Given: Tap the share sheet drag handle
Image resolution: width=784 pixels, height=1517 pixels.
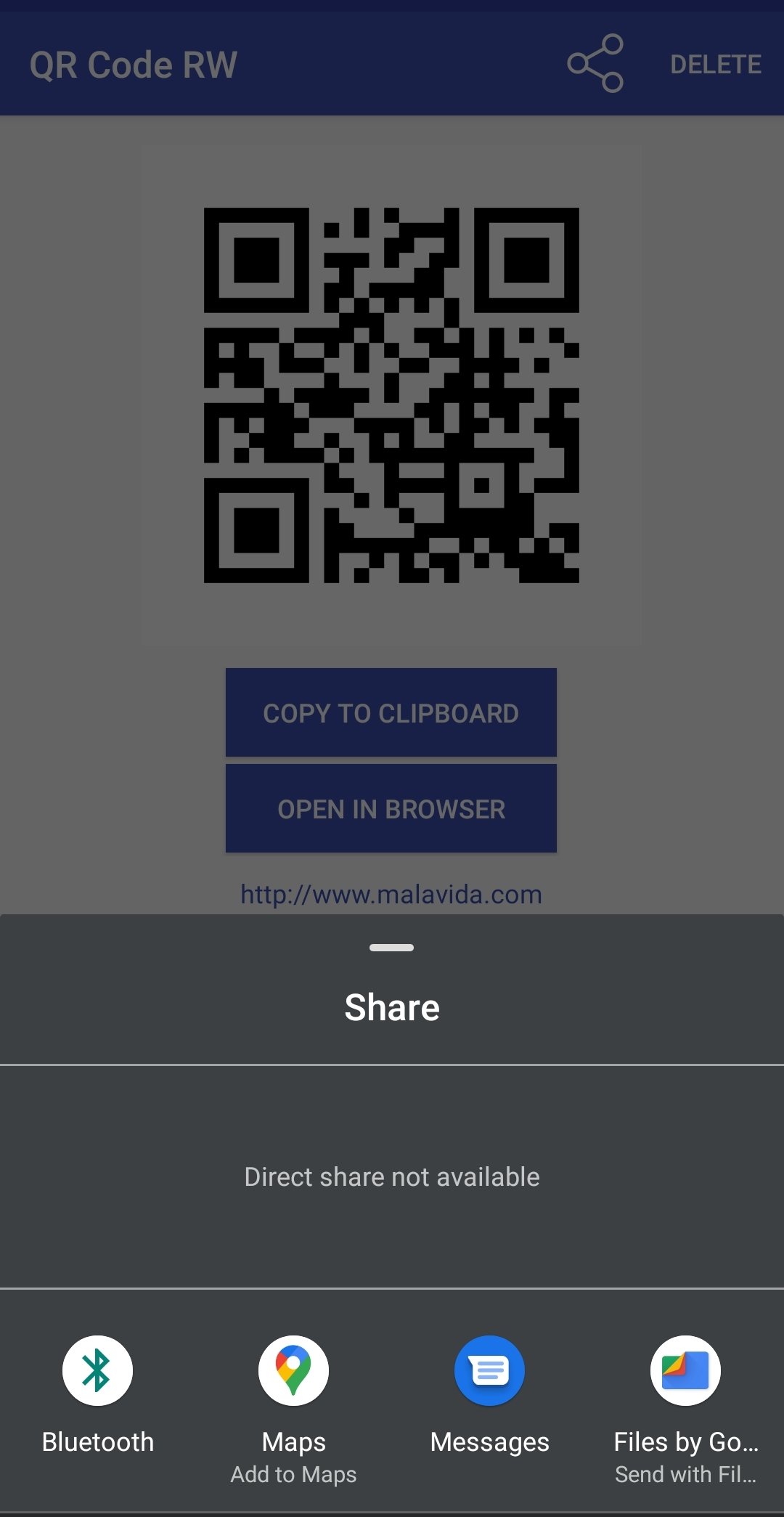Looking at the screenshot, I should point(391,947).
